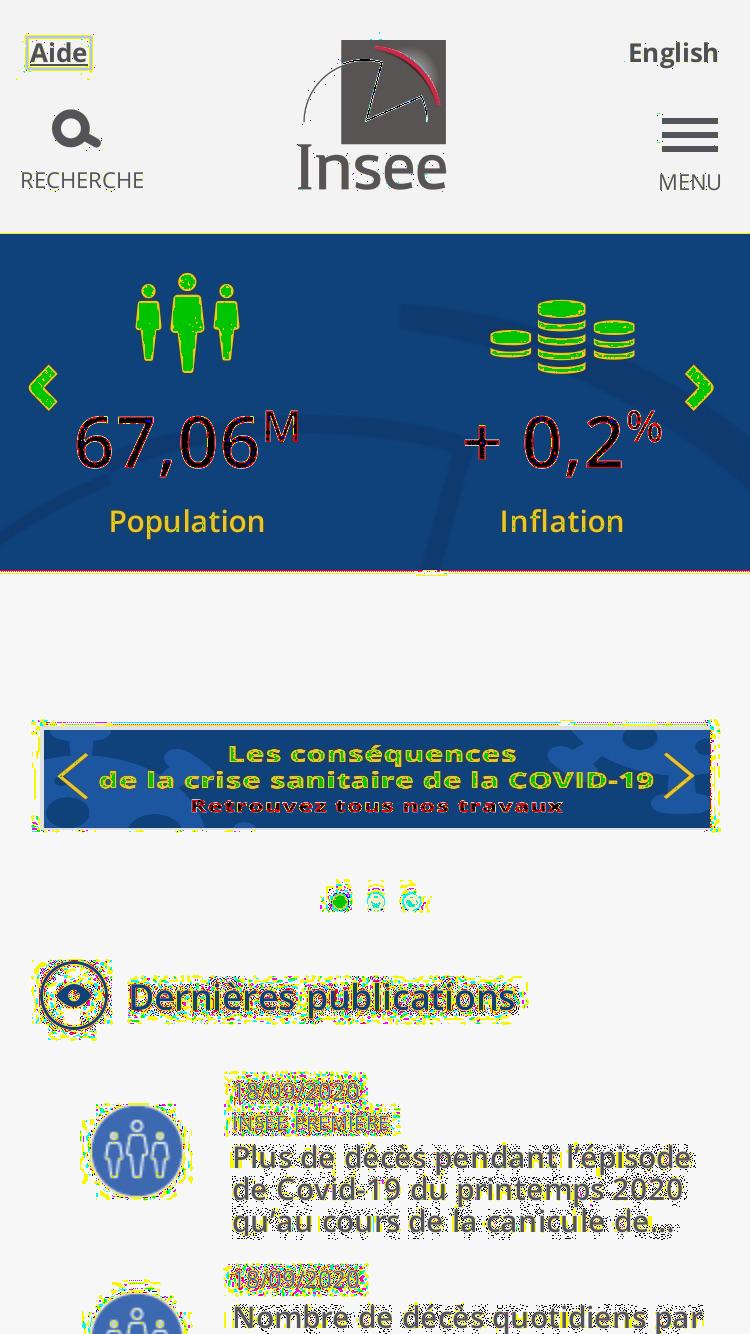Show next key figure with right arrow
This screenshot has height=1334, width=750.
coord(699,388)
